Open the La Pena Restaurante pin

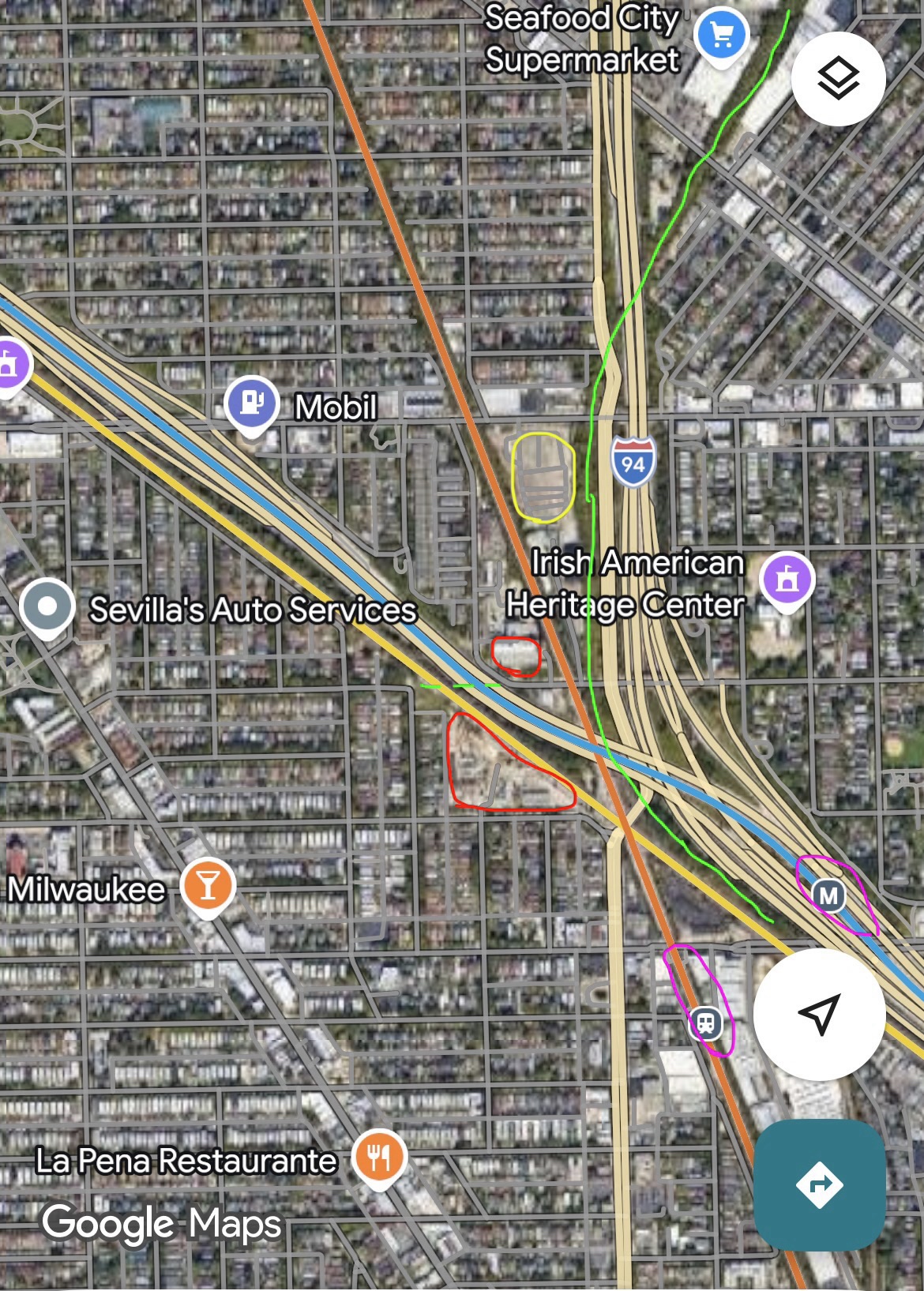coord(379,1157)
